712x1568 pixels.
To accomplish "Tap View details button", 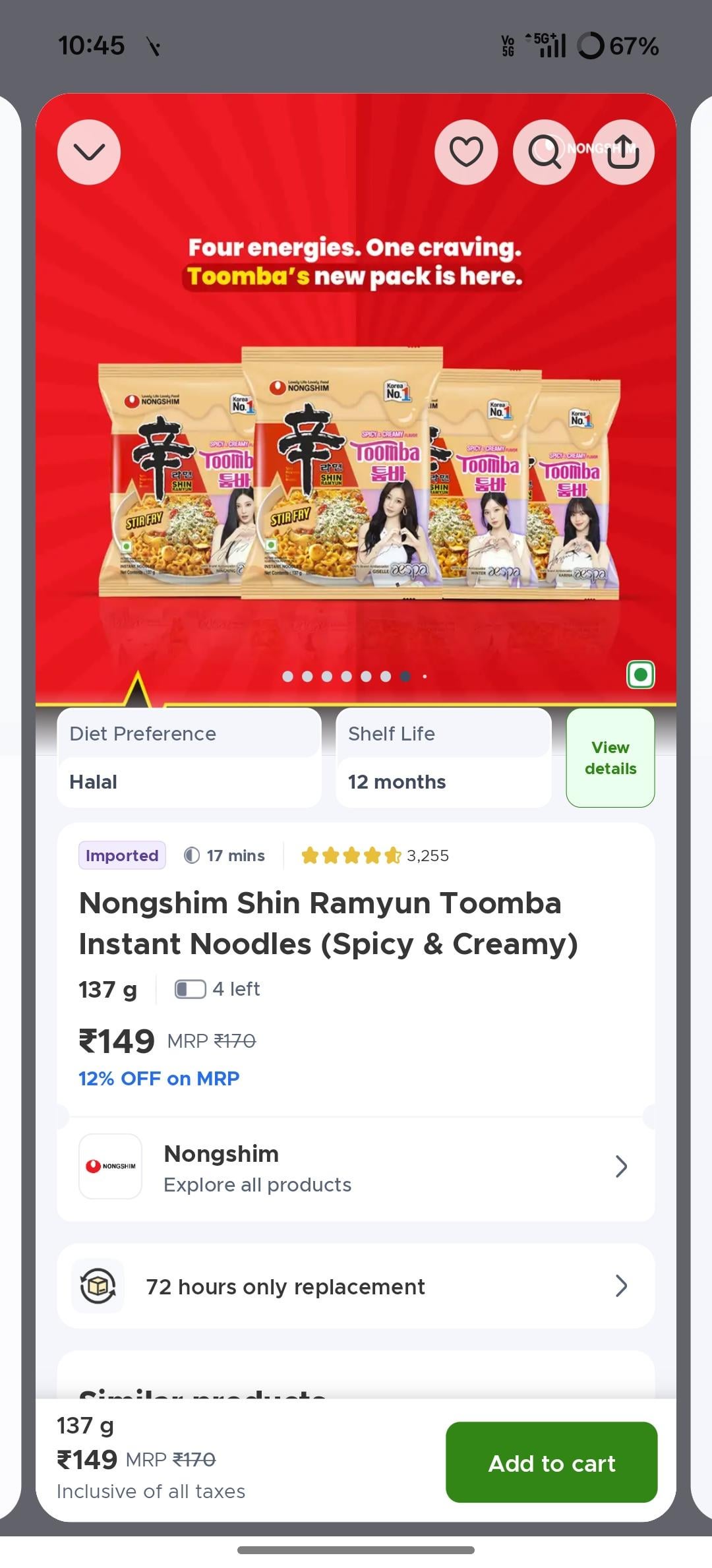I will [x=610, y=758].
